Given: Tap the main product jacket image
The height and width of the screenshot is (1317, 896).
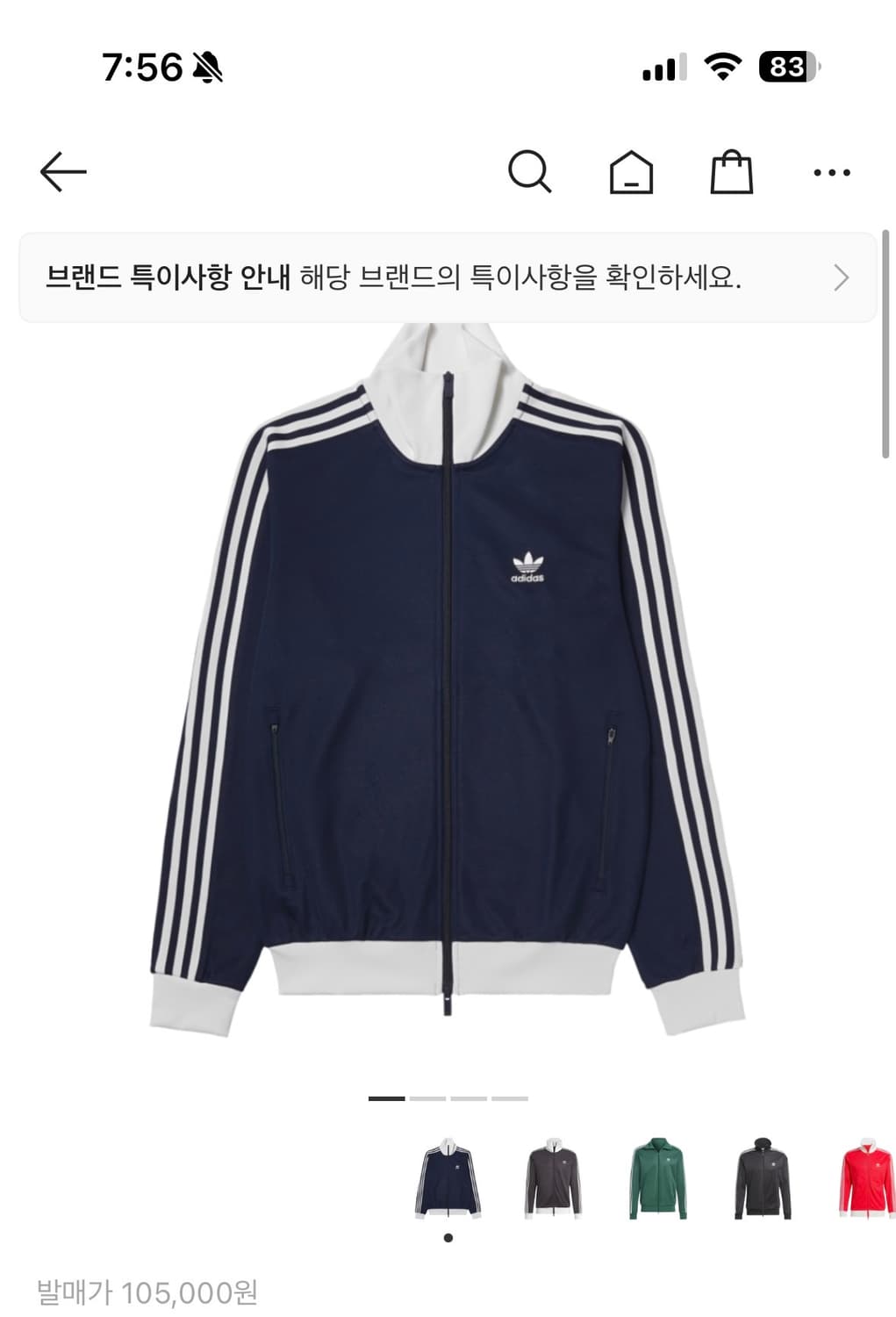Looking at the screenshot, I should tap(448, 694).
